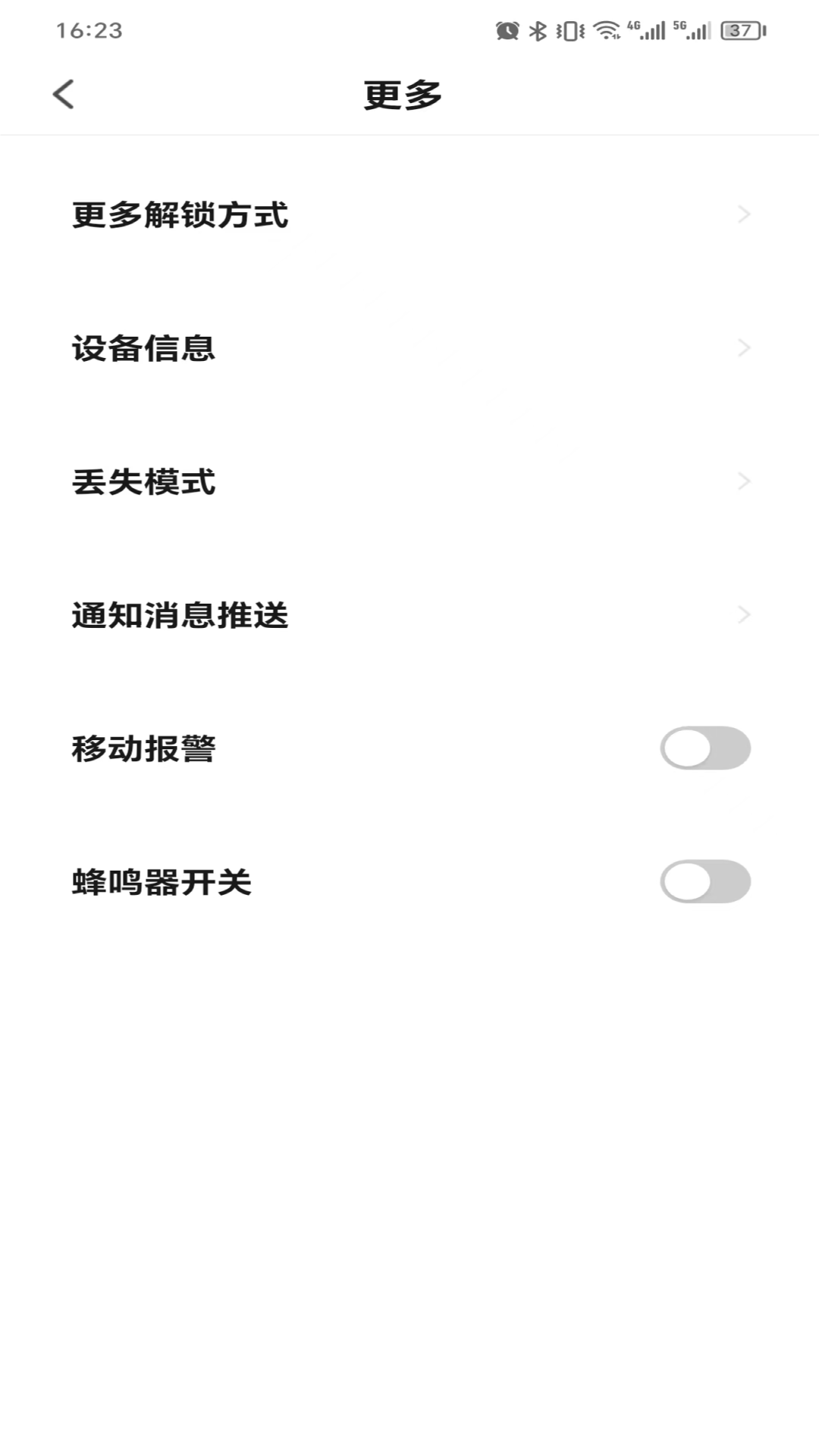819x1456 pixels.
Task: Open 设备信息 row
Action: click(409, 348)
